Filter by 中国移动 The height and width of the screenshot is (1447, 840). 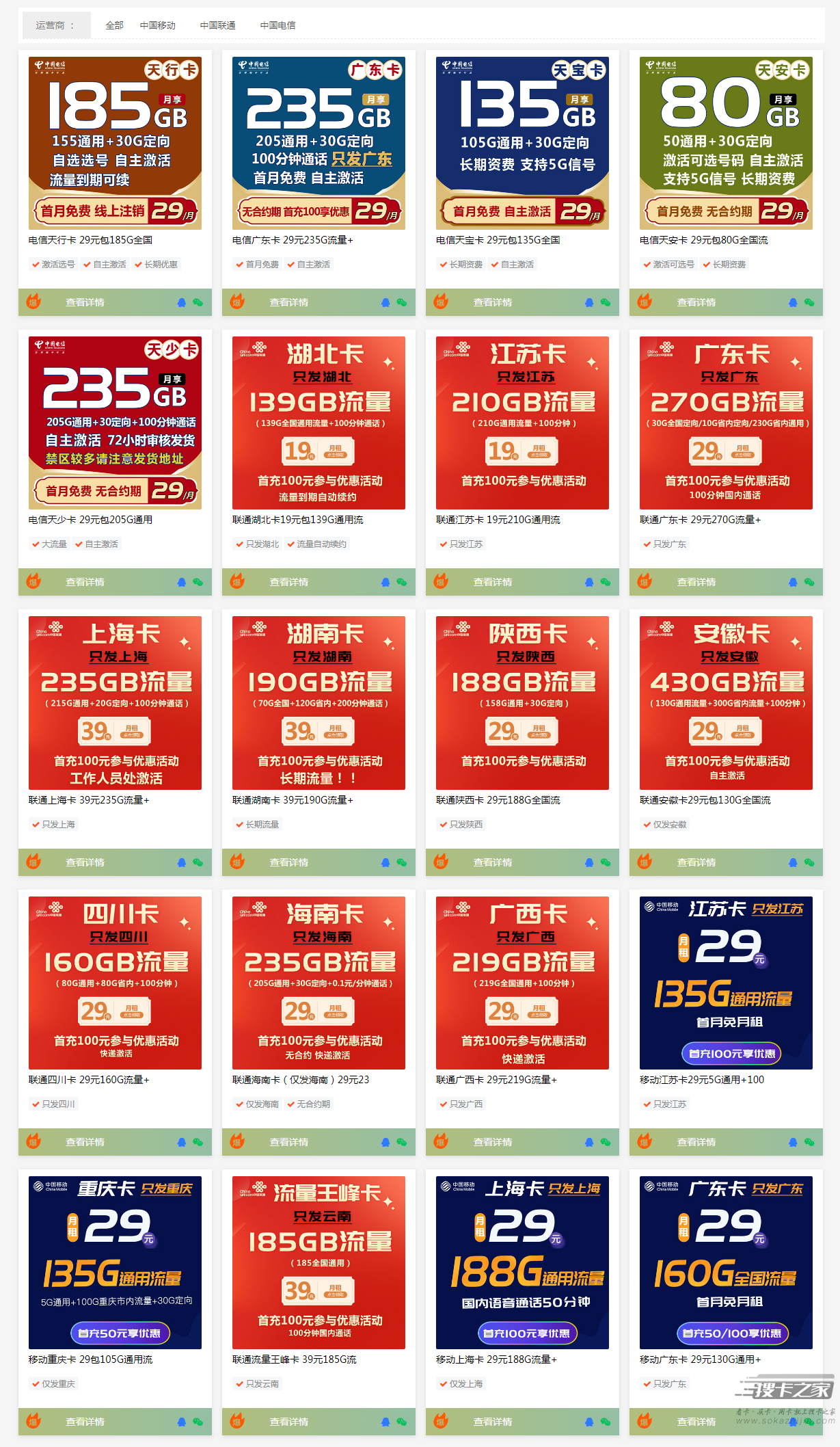tap(157, 25)
